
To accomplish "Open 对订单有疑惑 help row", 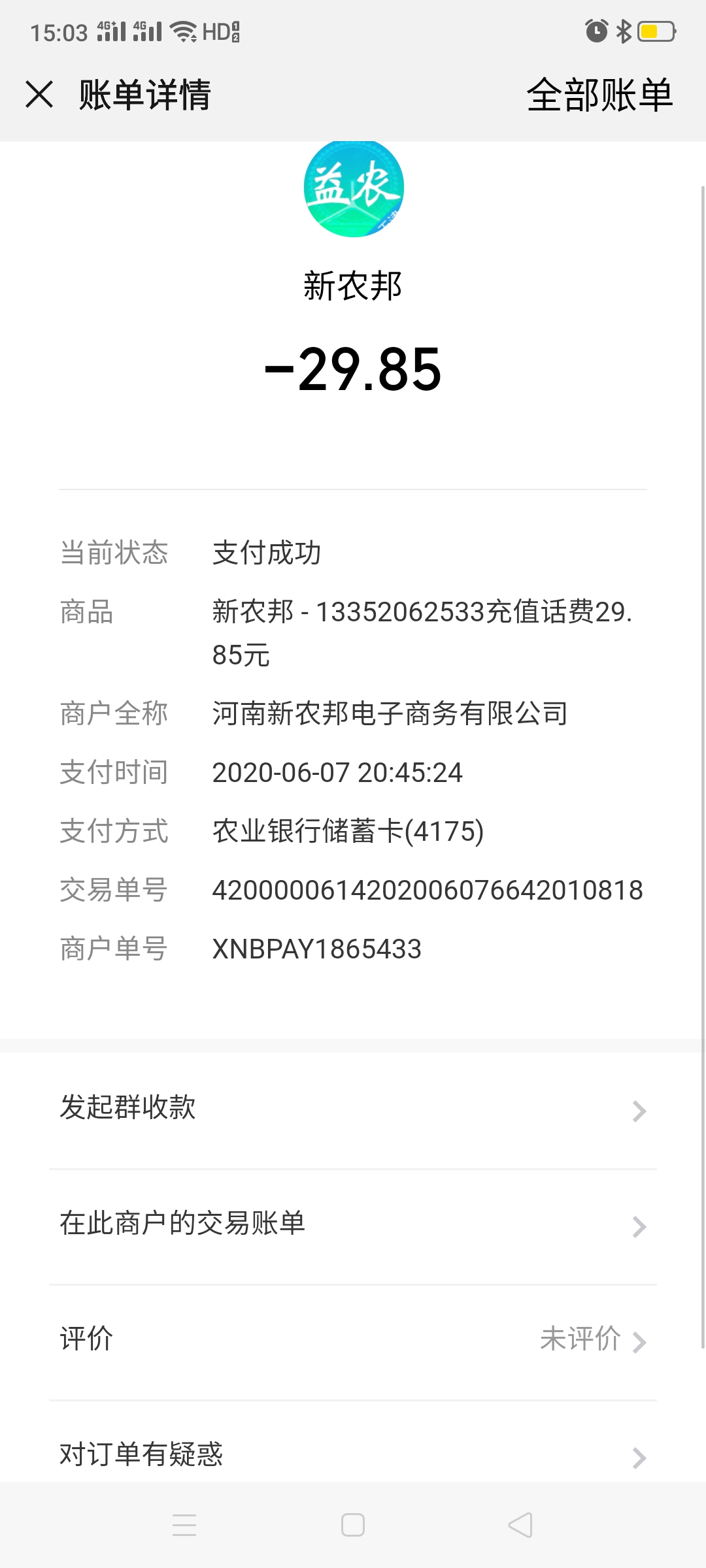I will [x=353, y=1454].
